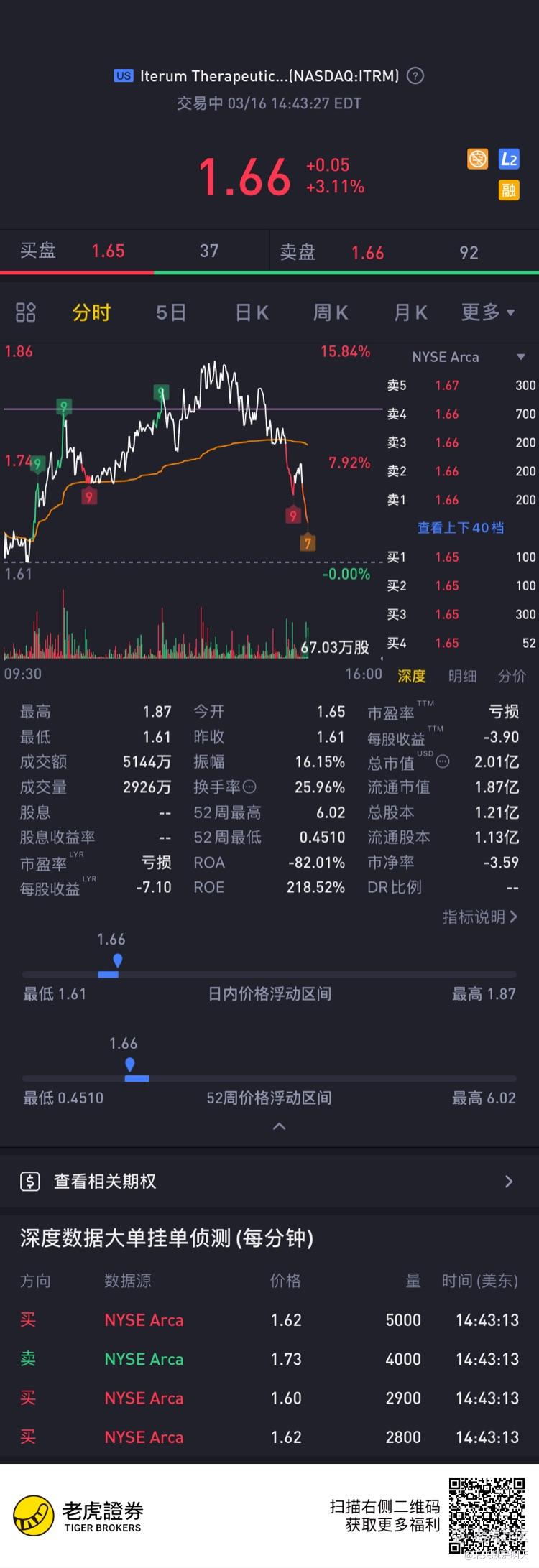Collapse the price range section chevron
The width and height of the screenshot is (539, 1568).
280,1126
